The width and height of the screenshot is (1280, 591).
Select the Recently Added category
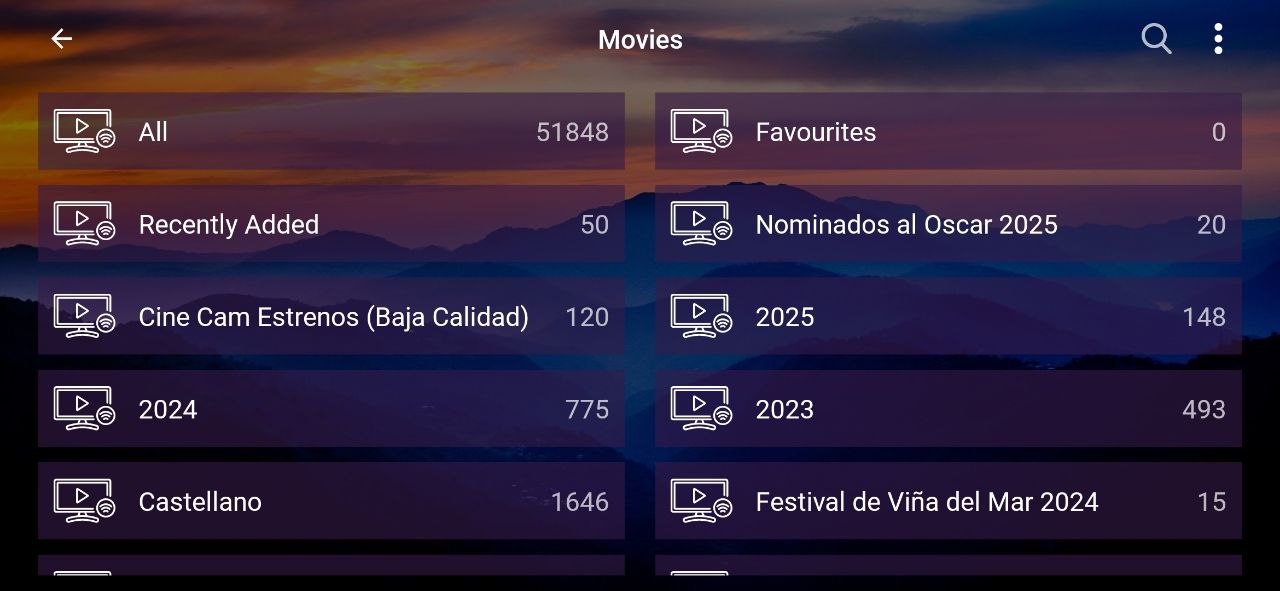tap(331, 224)
